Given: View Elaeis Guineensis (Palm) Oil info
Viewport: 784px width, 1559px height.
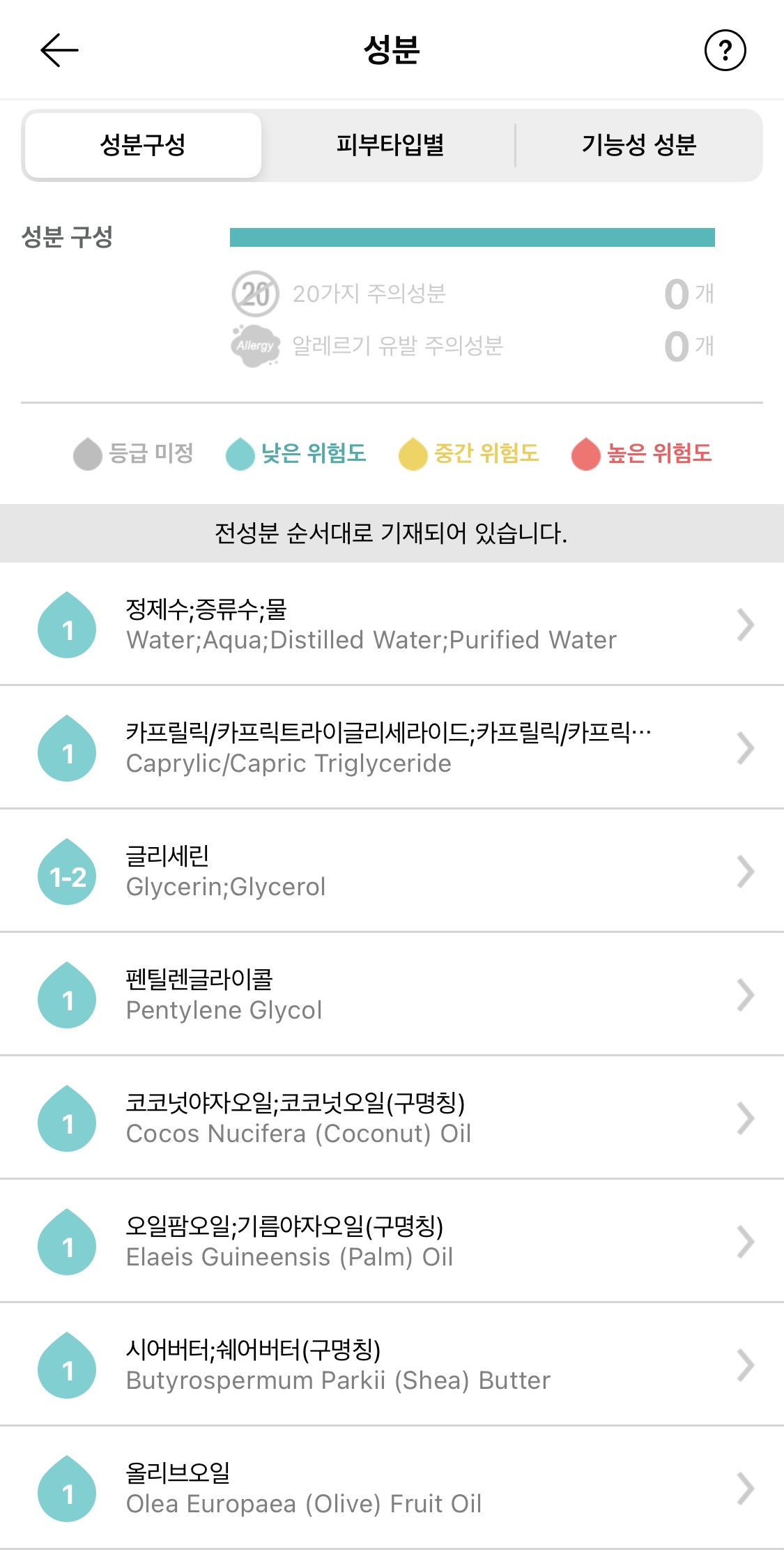Looking at the screenshot, I should 392,1242.
